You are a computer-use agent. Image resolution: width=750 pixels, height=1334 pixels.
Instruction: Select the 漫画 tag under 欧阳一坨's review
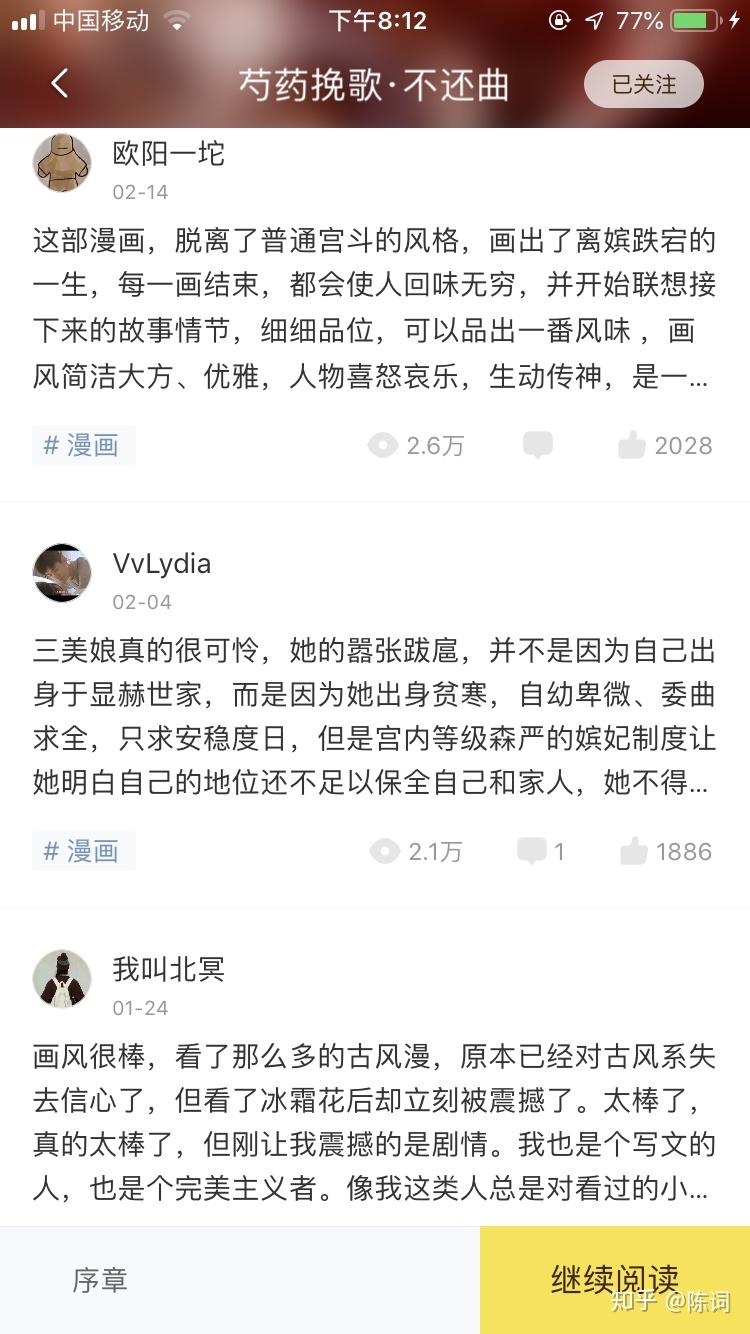coord(83,445)
